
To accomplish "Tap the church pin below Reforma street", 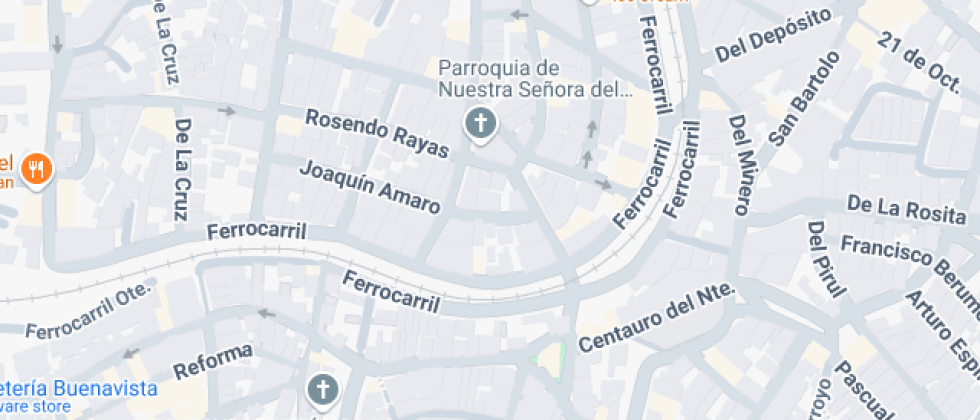I will point(322,390).
